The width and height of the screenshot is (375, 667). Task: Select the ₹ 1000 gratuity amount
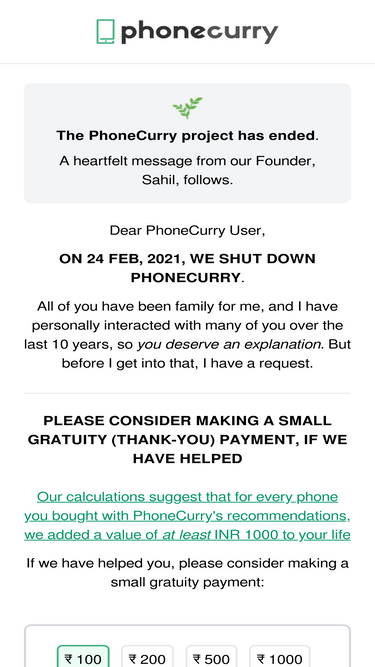(279, 657)
